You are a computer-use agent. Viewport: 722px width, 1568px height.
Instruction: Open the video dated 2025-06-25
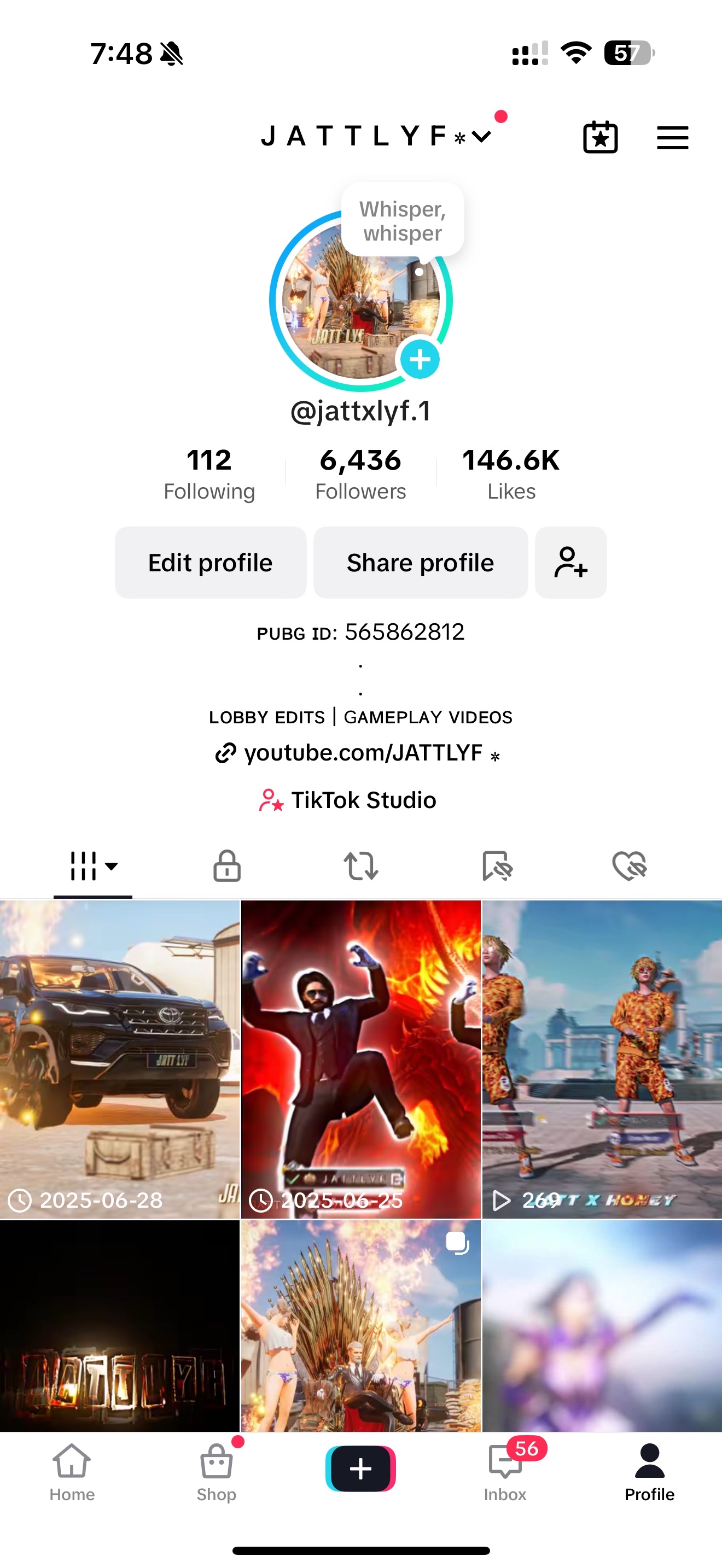pyautogui.click(x=360, y=1059)
